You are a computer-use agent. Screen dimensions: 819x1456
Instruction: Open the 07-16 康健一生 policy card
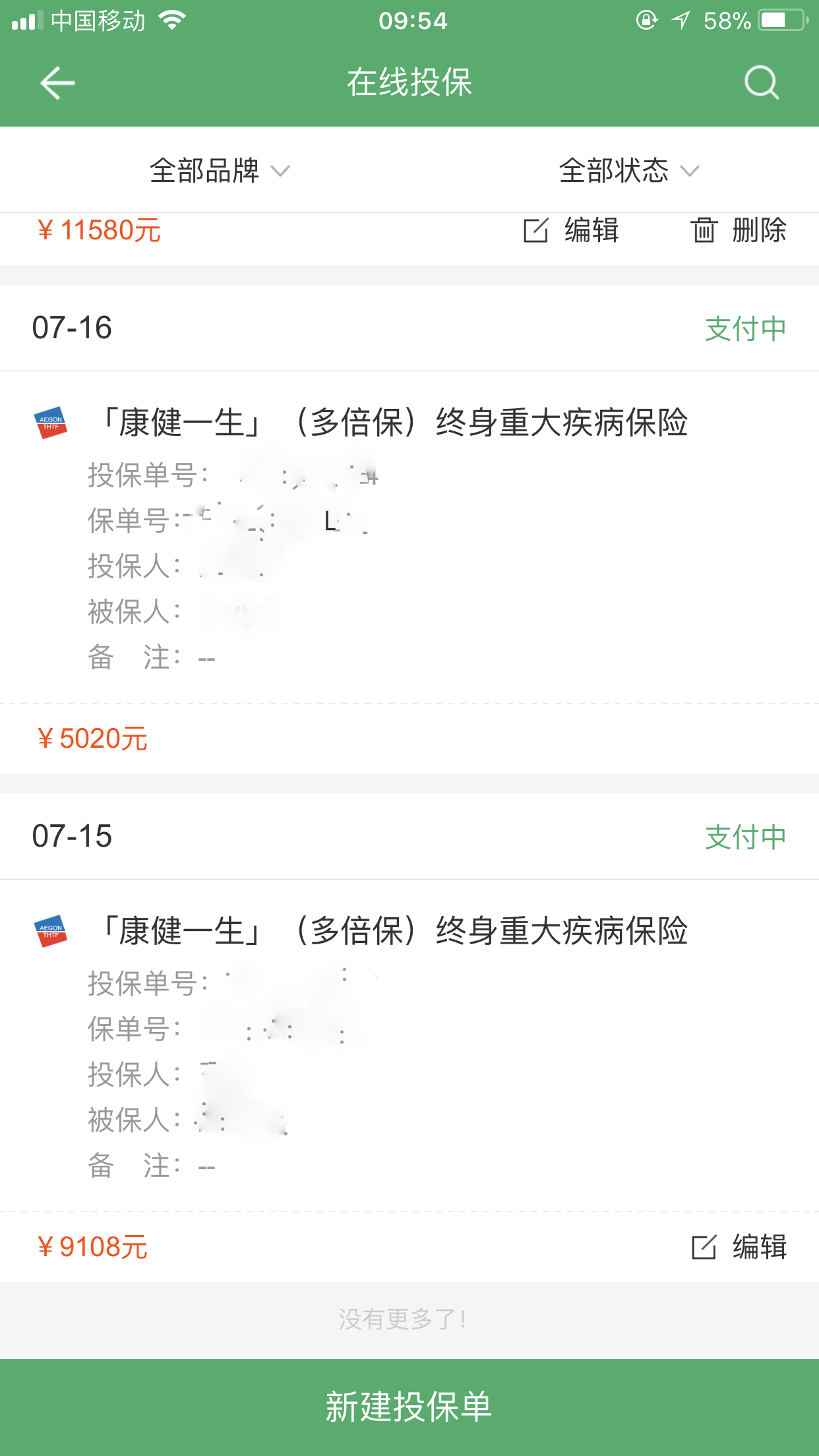tap(393, 423)
